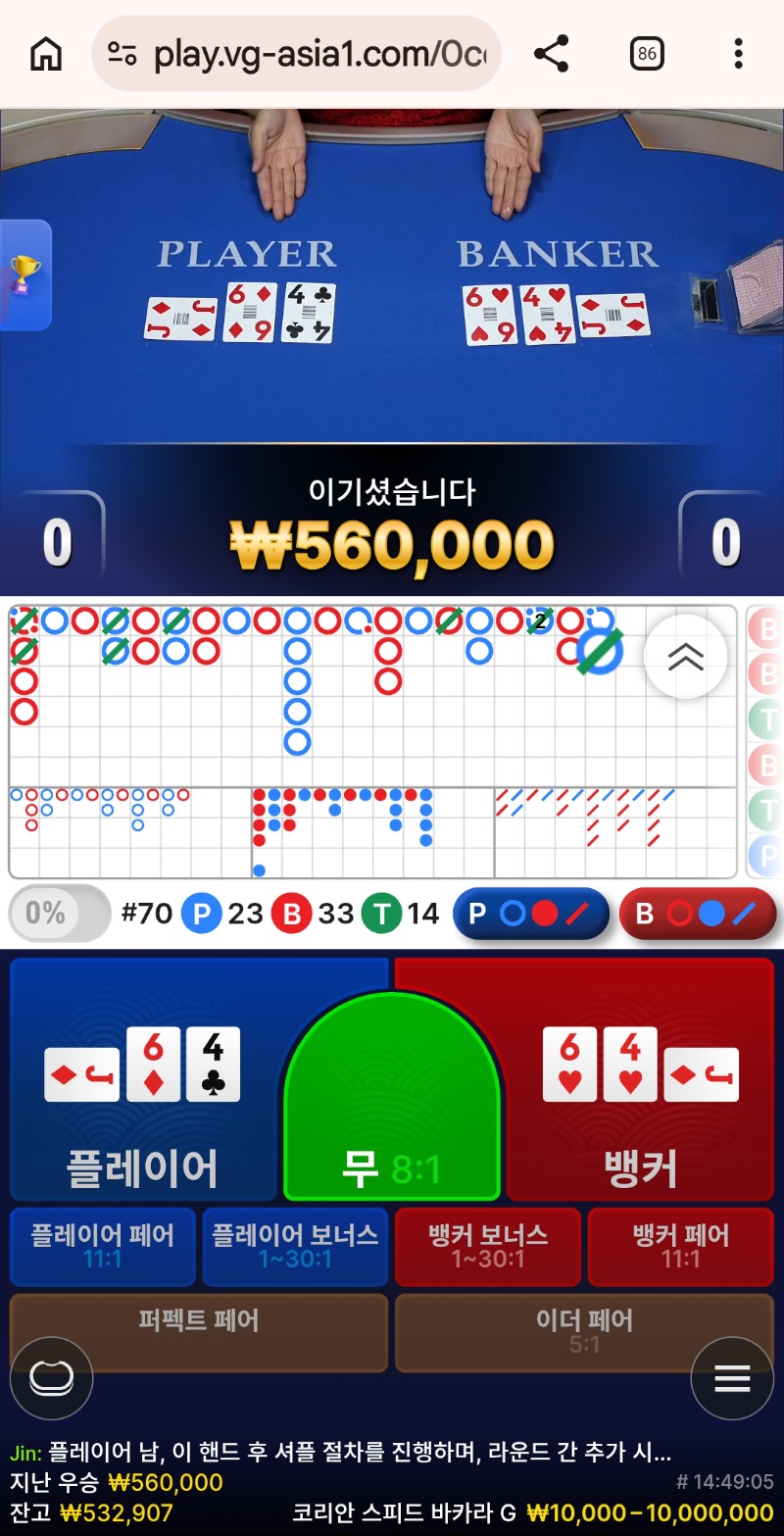The width and height of the screenshot is (784, 1536).
Task: Open the game hamburger menu
Action: click(731, 1378)
